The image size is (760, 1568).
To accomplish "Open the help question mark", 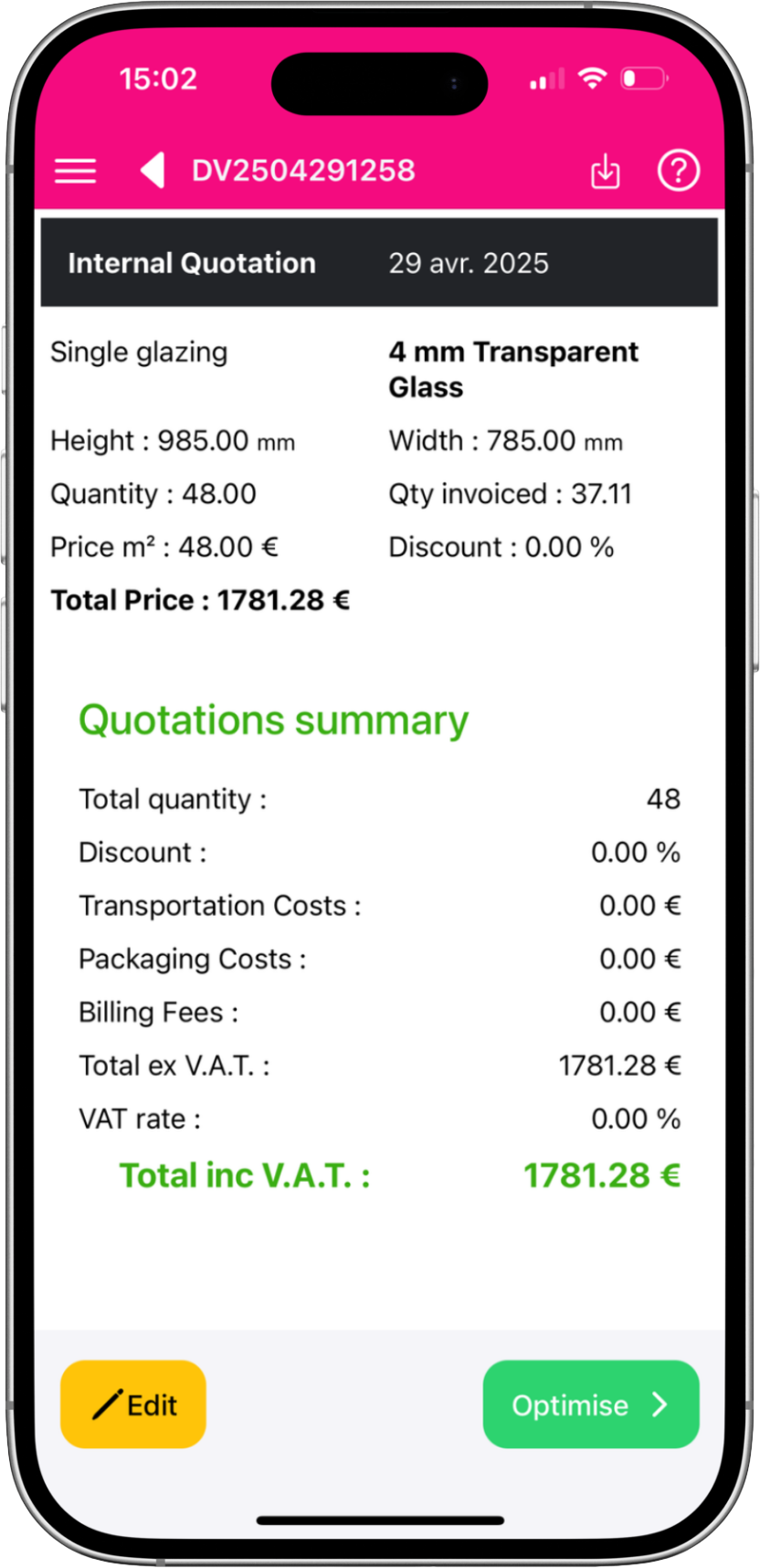I will click(x=678, y=171).
